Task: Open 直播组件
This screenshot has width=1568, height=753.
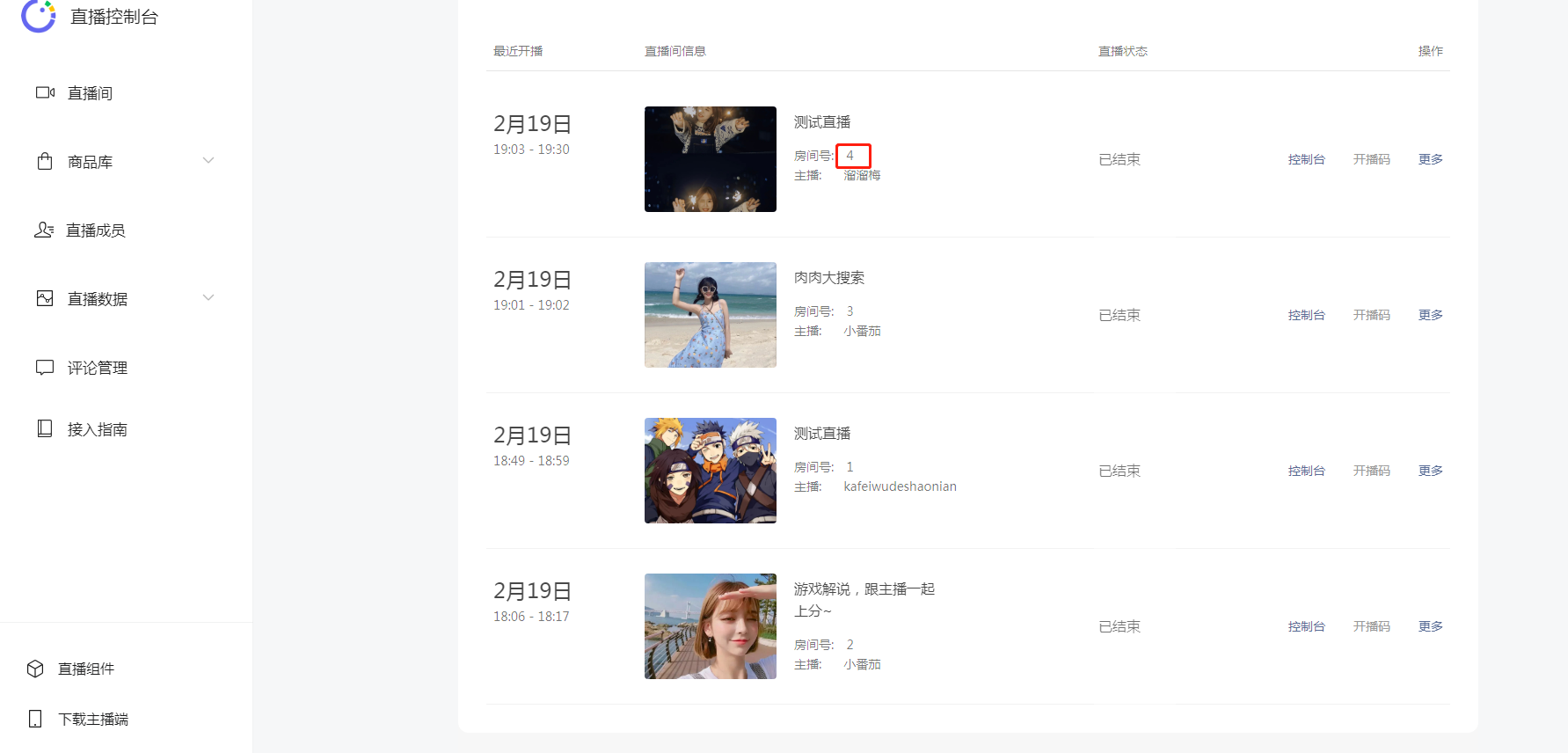Action: tap(85, 669)
